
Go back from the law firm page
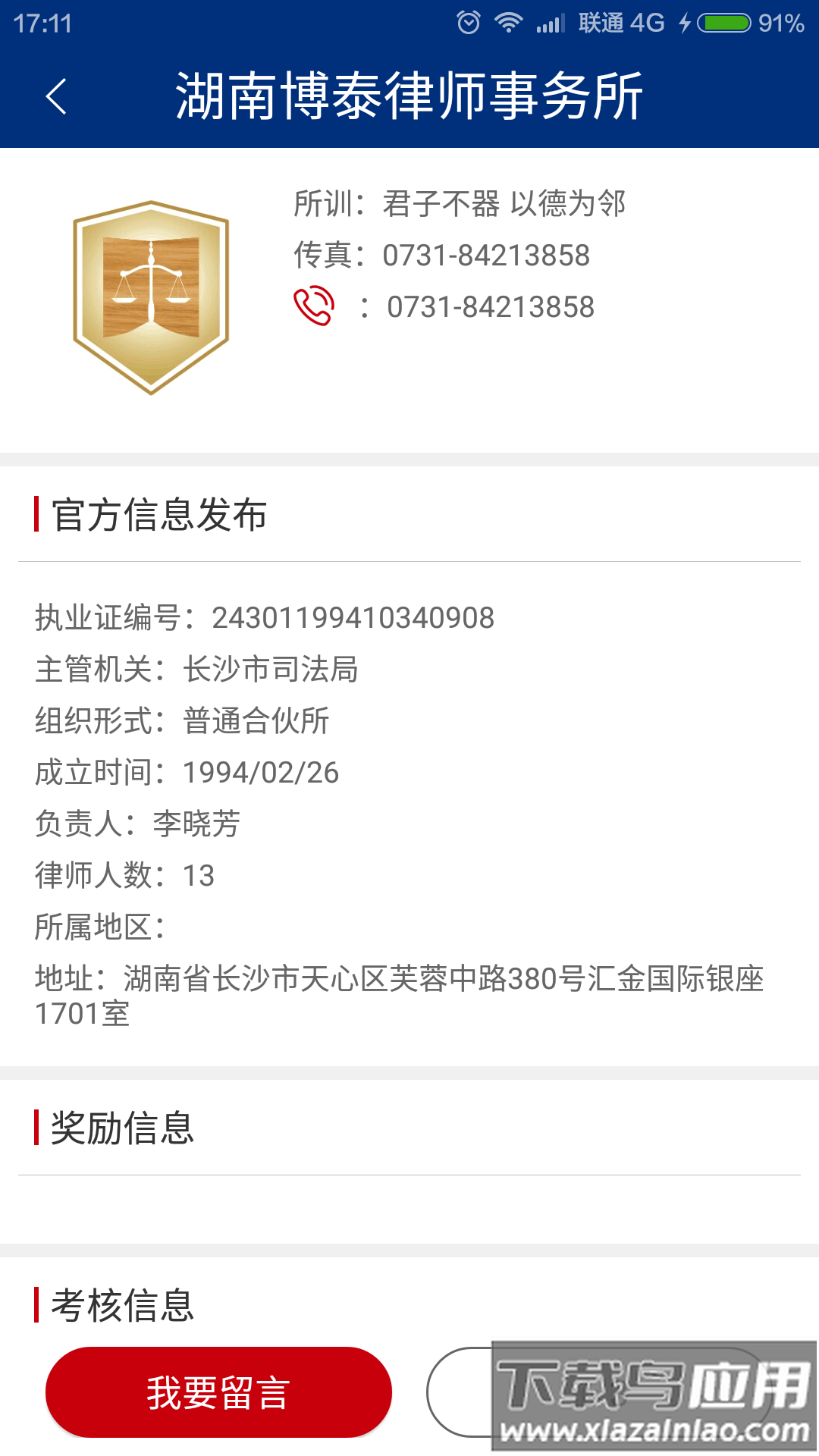[57, 96]
